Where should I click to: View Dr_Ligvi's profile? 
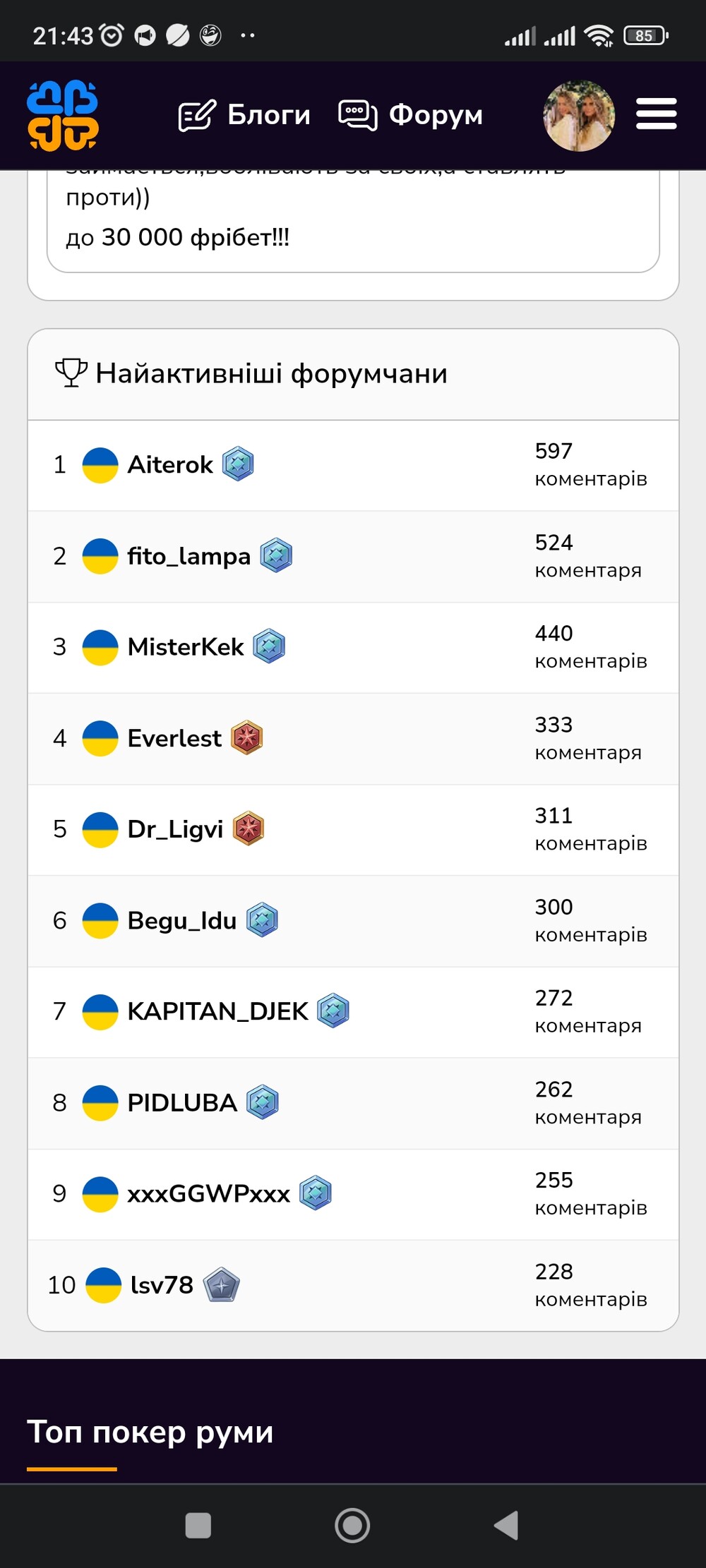175,829
